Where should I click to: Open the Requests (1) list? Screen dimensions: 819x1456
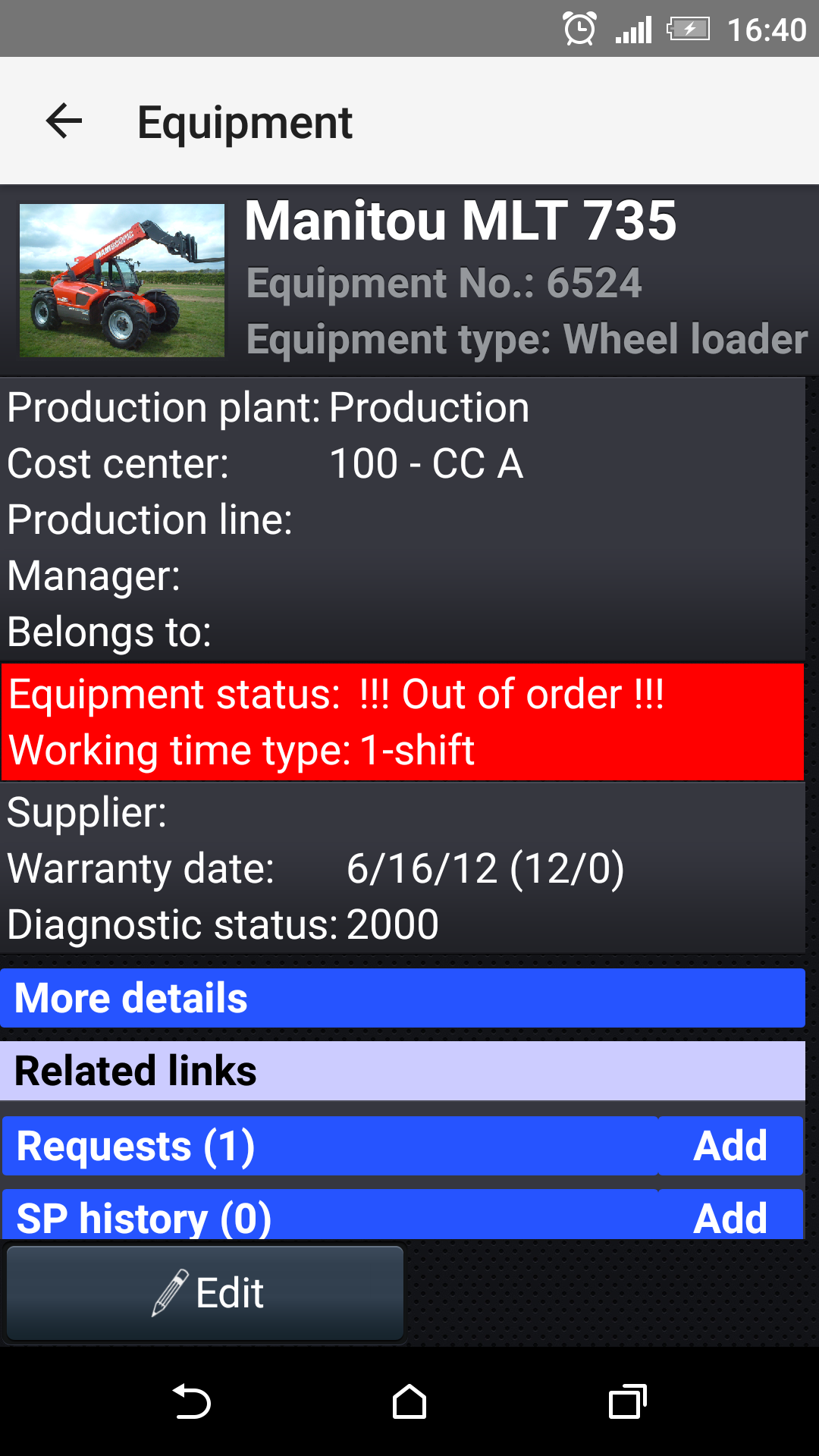(330, 1146)
